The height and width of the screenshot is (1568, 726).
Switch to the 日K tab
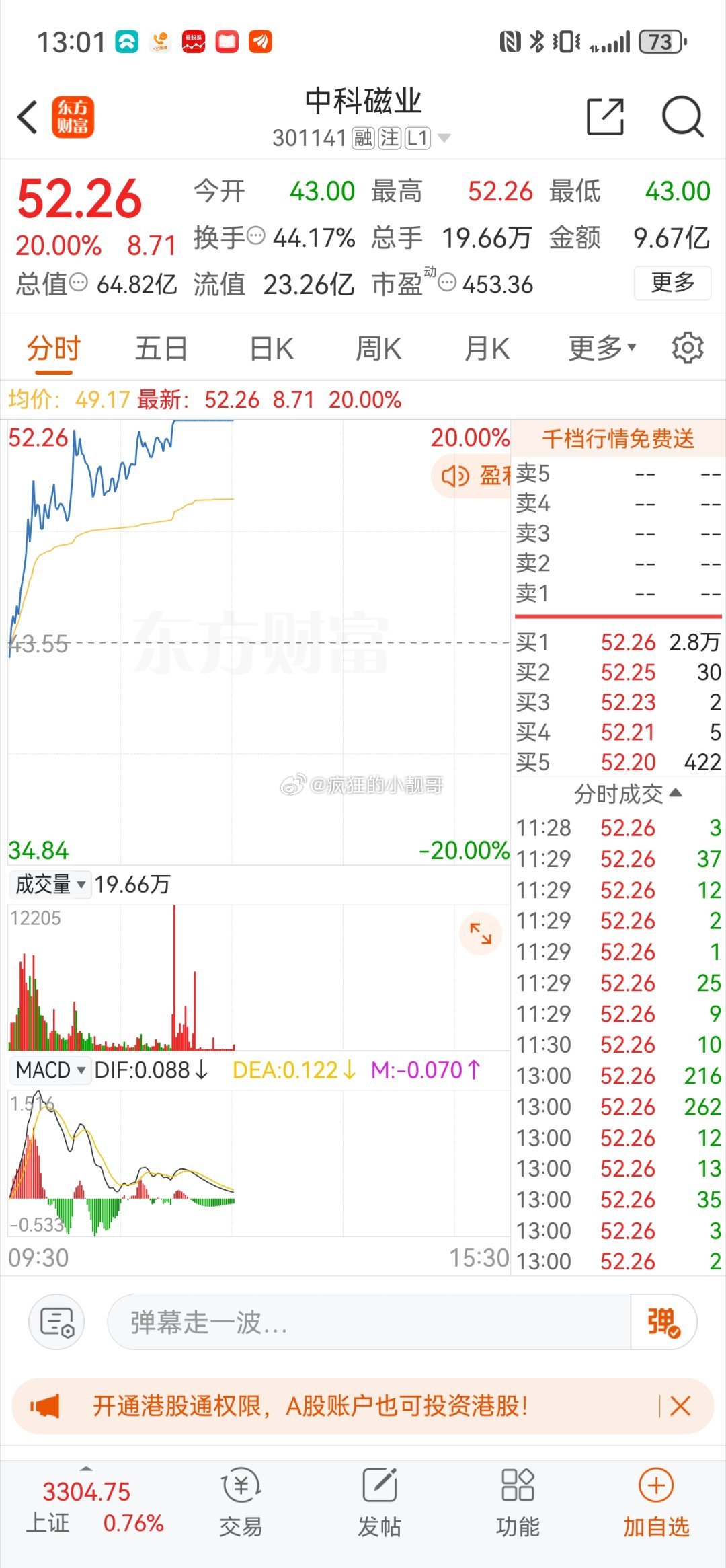pos(271,348)
